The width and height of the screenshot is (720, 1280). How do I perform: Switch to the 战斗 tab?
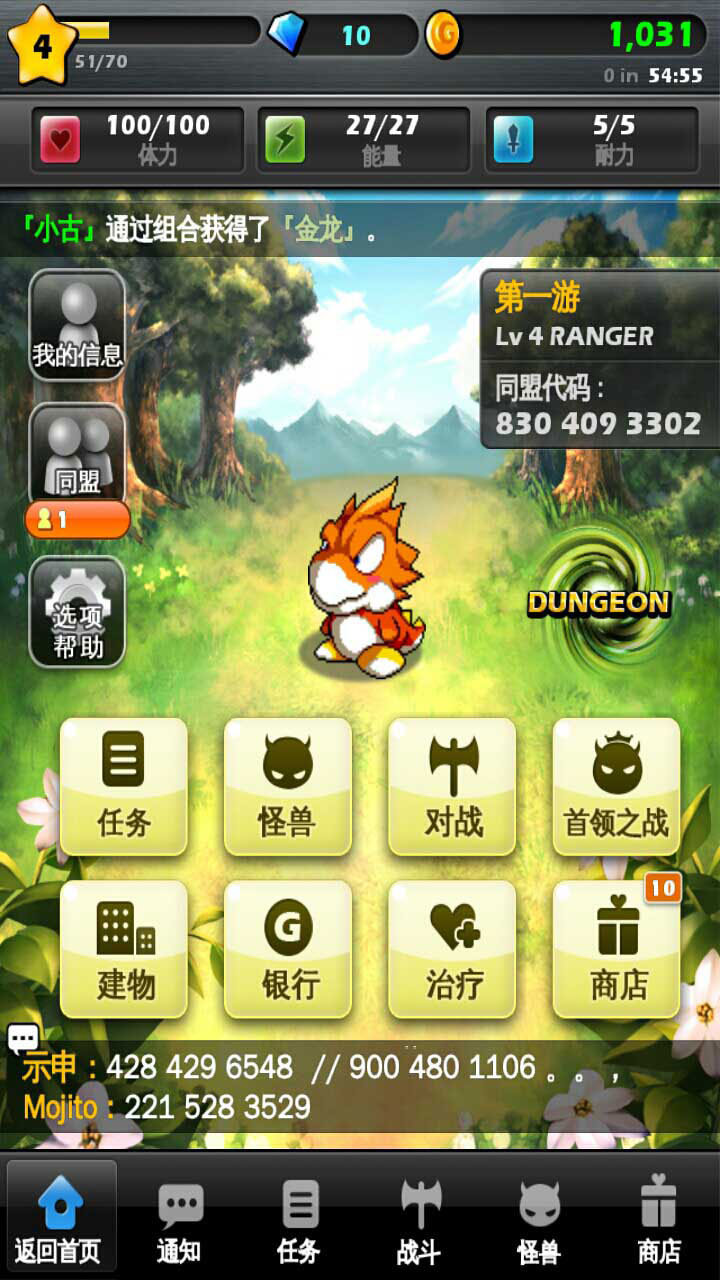tap(419, 1217)
